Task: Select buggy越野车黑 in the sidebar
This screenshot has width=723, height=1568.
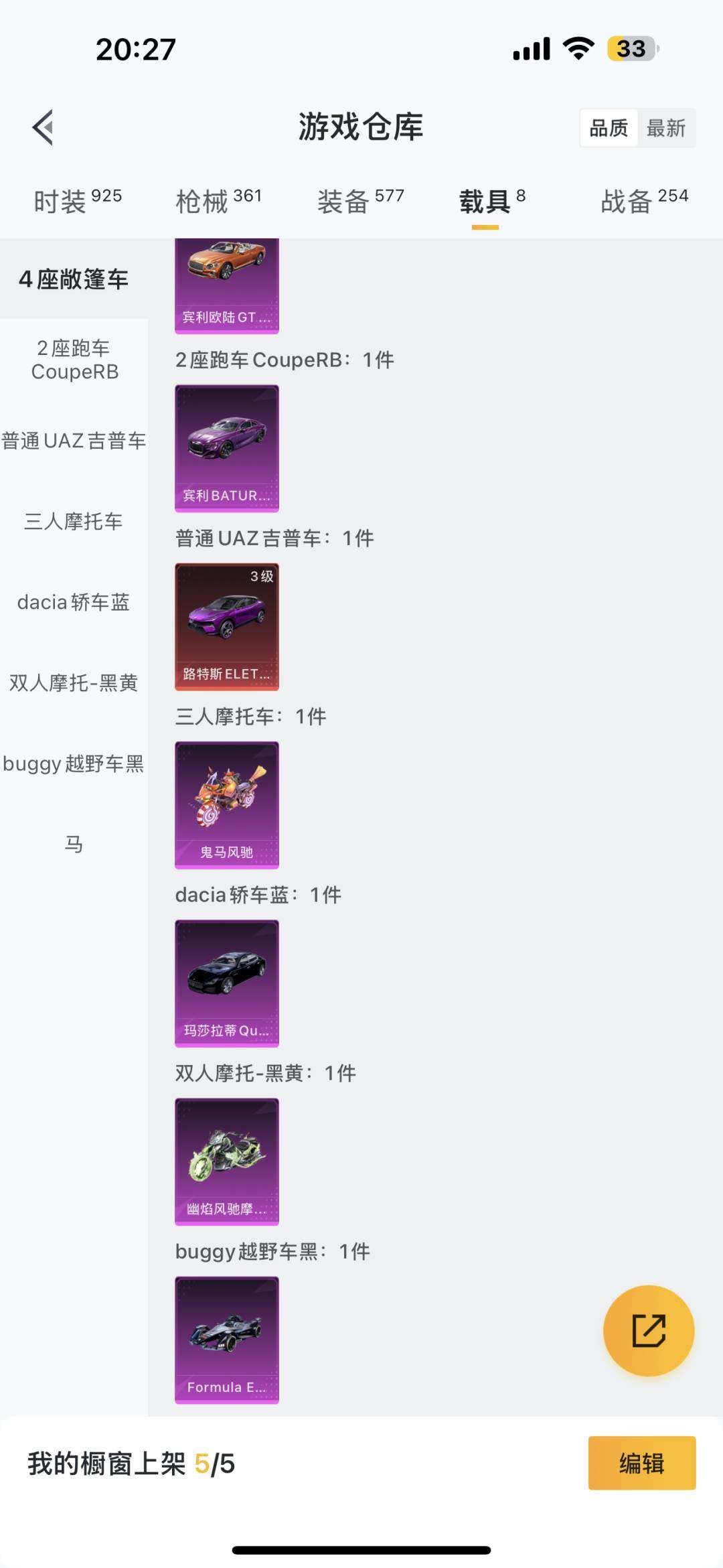Action: click(74, 764)
